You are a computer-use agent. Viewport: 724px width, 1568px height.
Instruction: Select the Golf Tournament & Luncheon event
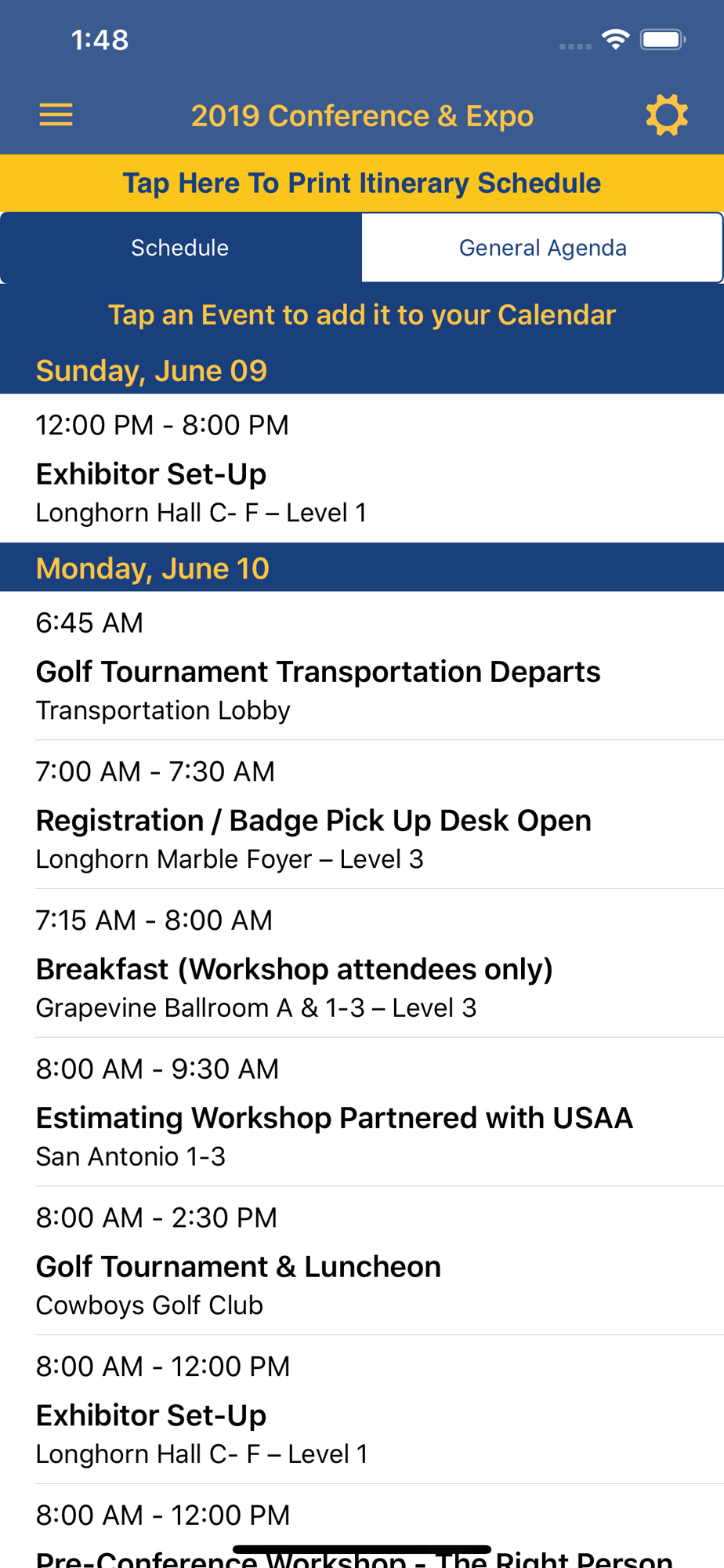(x=362, y=1261)
